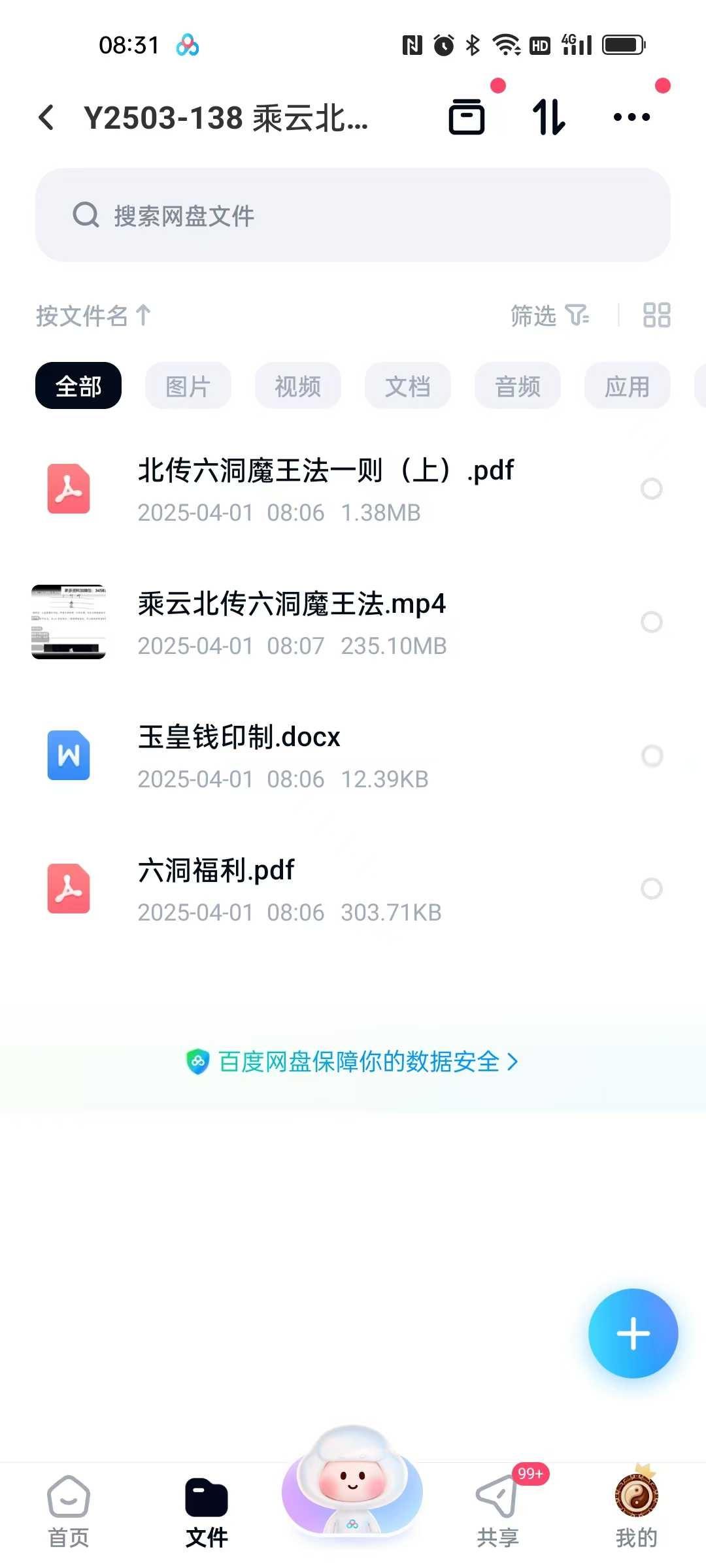The width and height of the screenshot is (706, 1568).
Task: Tap the Word icon of 玉皇钱印制.docx
Action: [68, 755]
